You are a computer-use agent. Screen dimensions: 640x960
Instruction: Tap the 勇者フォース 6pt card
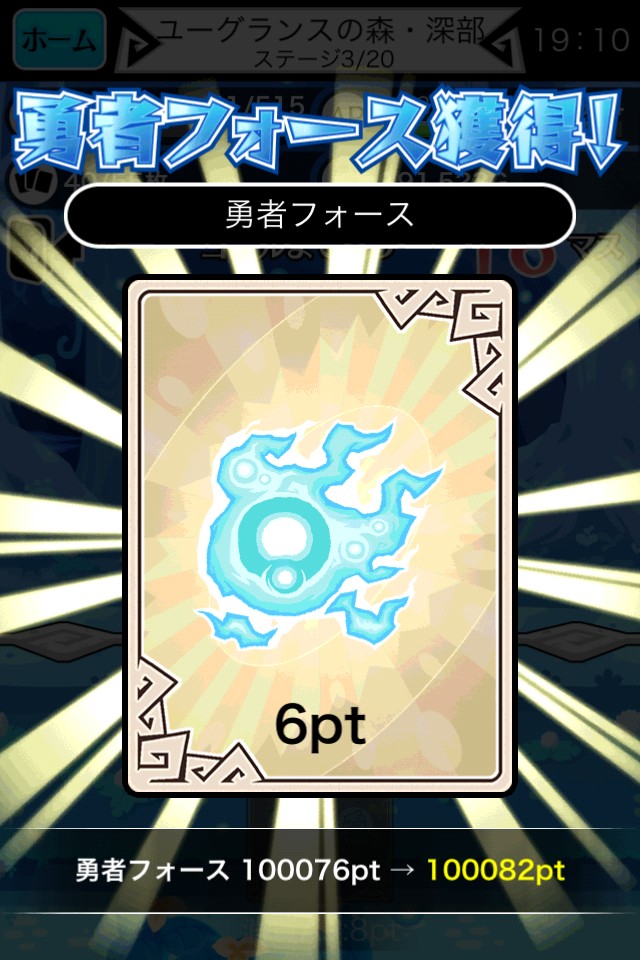320,536
